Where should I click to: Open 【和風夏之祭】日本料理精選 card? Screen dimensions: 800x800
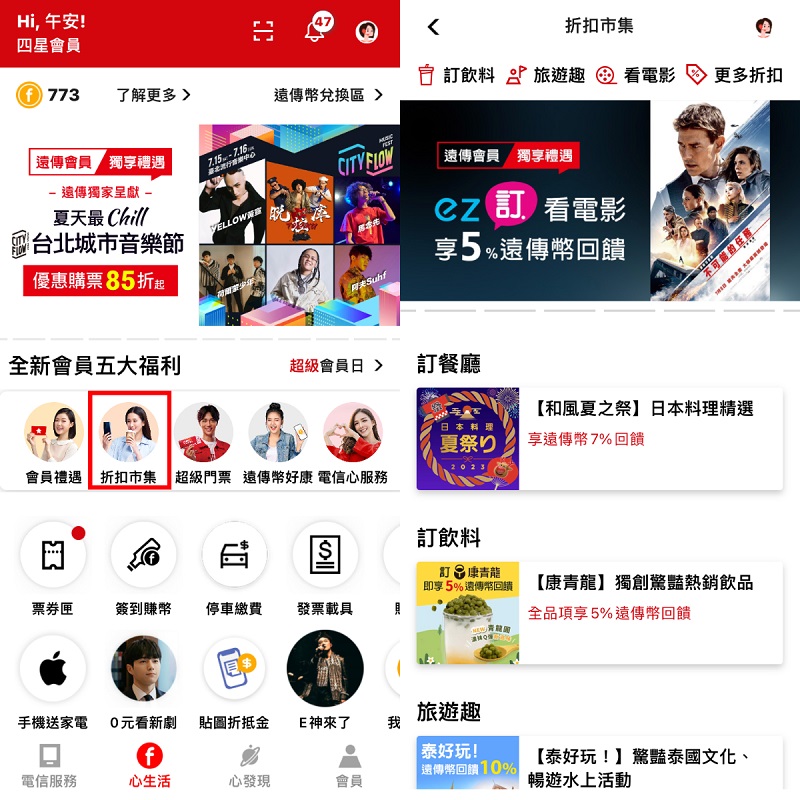(599, 438)
